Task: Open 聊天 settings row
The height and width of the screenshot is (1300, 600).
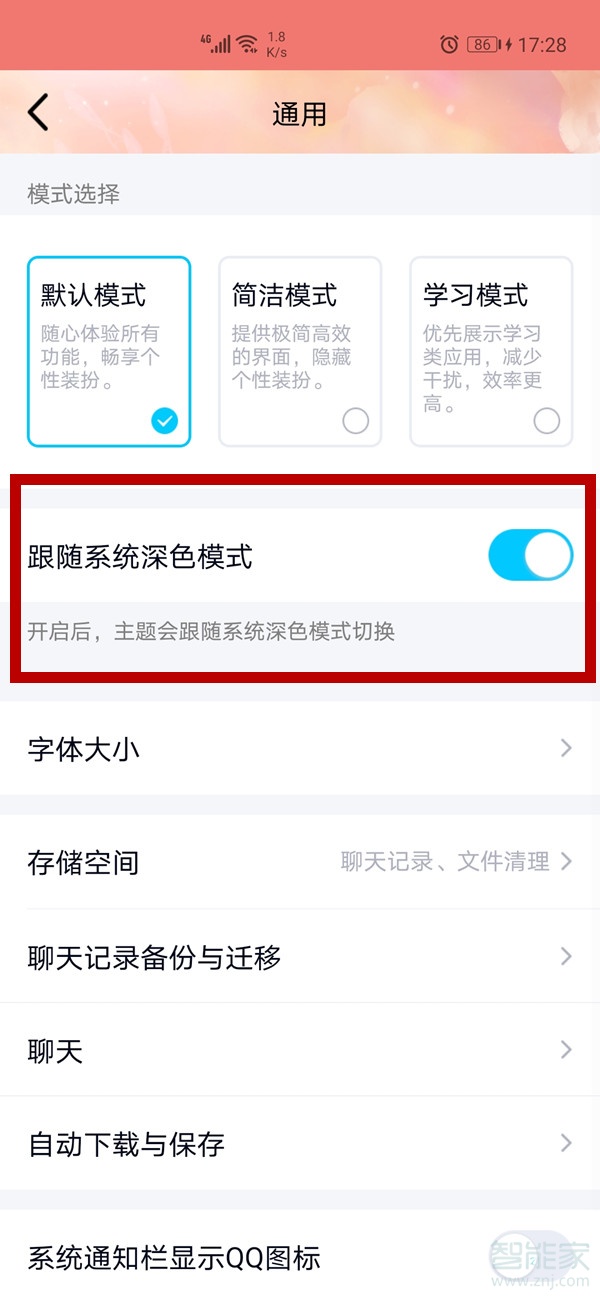Action: [x=300, y=1050]
